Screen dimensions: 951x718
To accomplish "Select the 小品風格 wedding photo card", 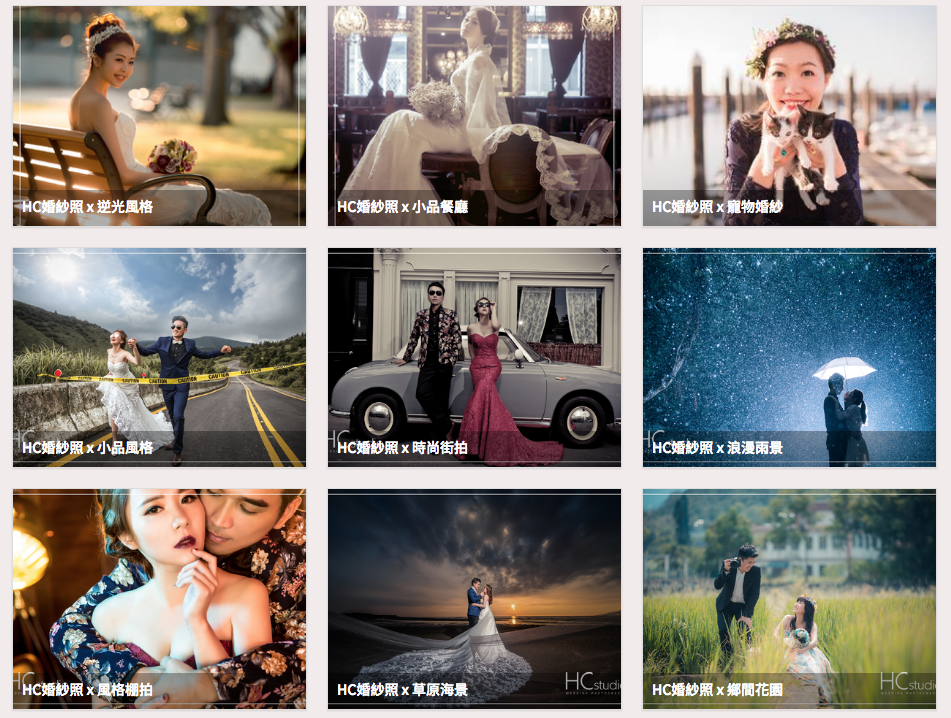I will (159, 357).
